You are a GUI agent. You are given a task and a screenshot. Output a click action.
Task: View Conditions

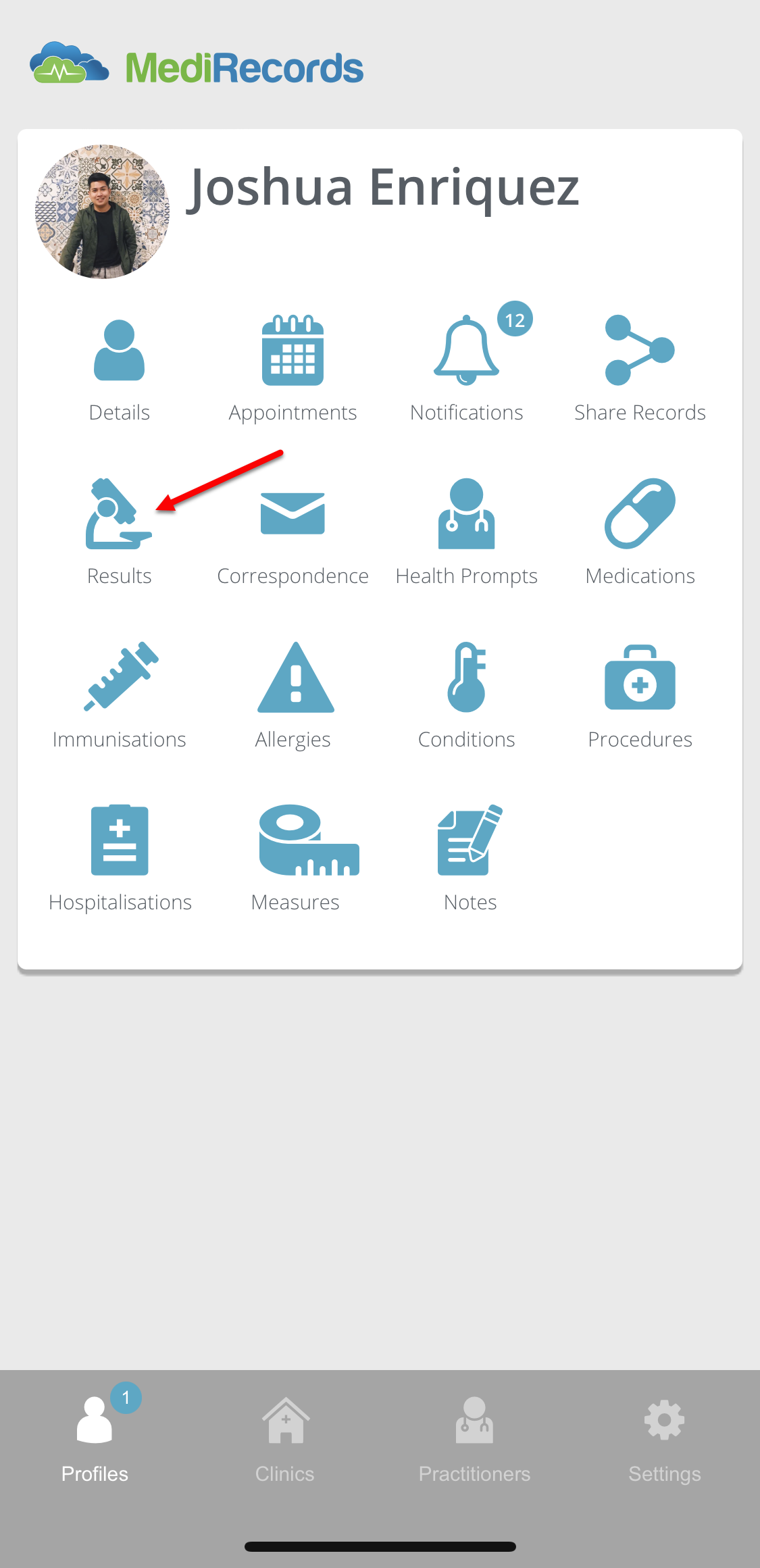tap(467, 696)
